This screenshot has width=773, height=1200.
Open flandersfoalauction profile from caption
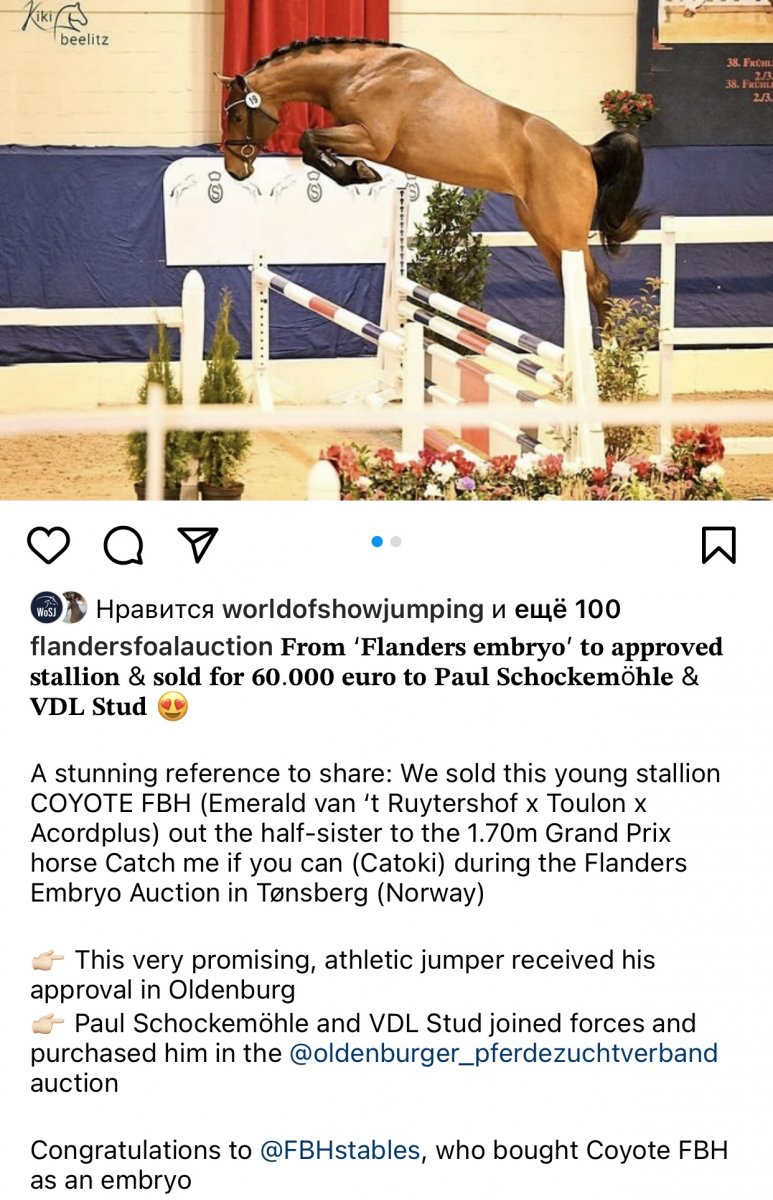(x=151, y=647)
